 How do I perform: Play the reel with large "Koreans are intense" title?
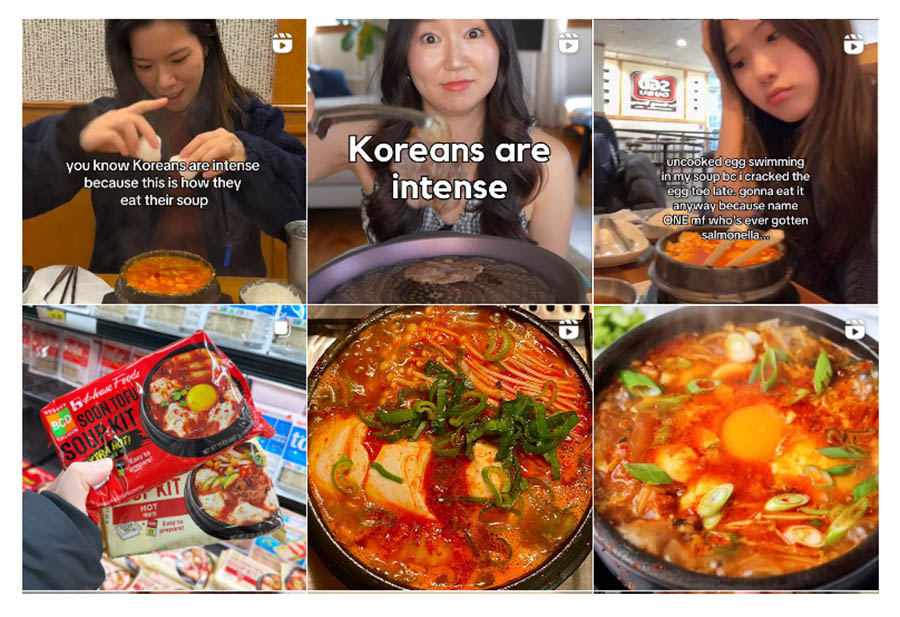coord(449,160)
